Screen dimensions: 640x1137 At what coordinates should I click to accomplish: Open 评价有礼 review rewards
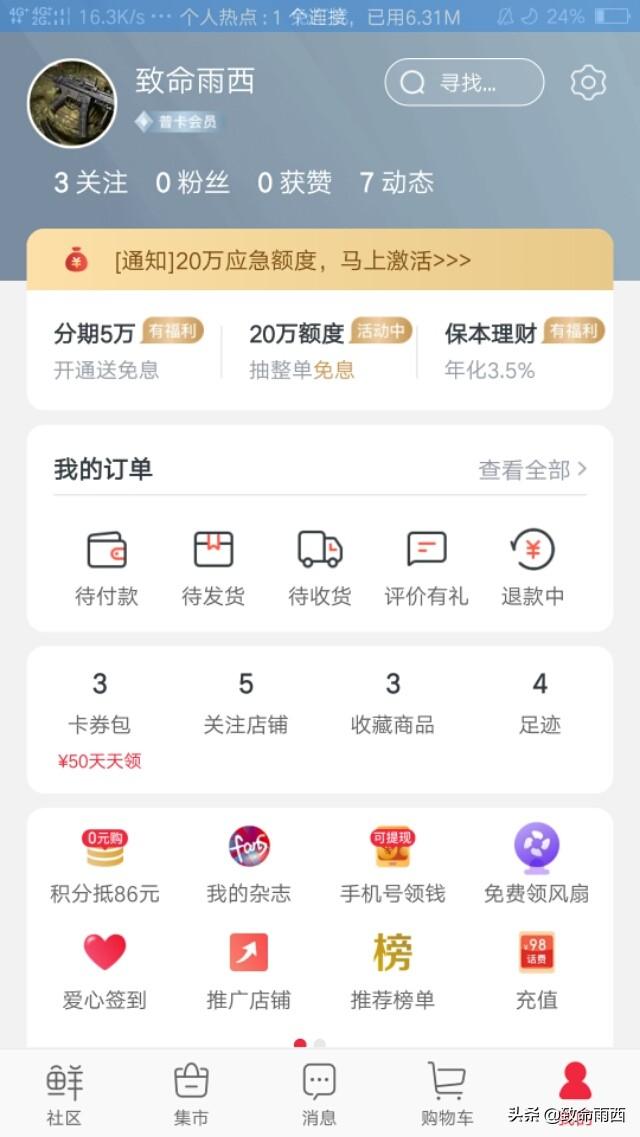426,567
